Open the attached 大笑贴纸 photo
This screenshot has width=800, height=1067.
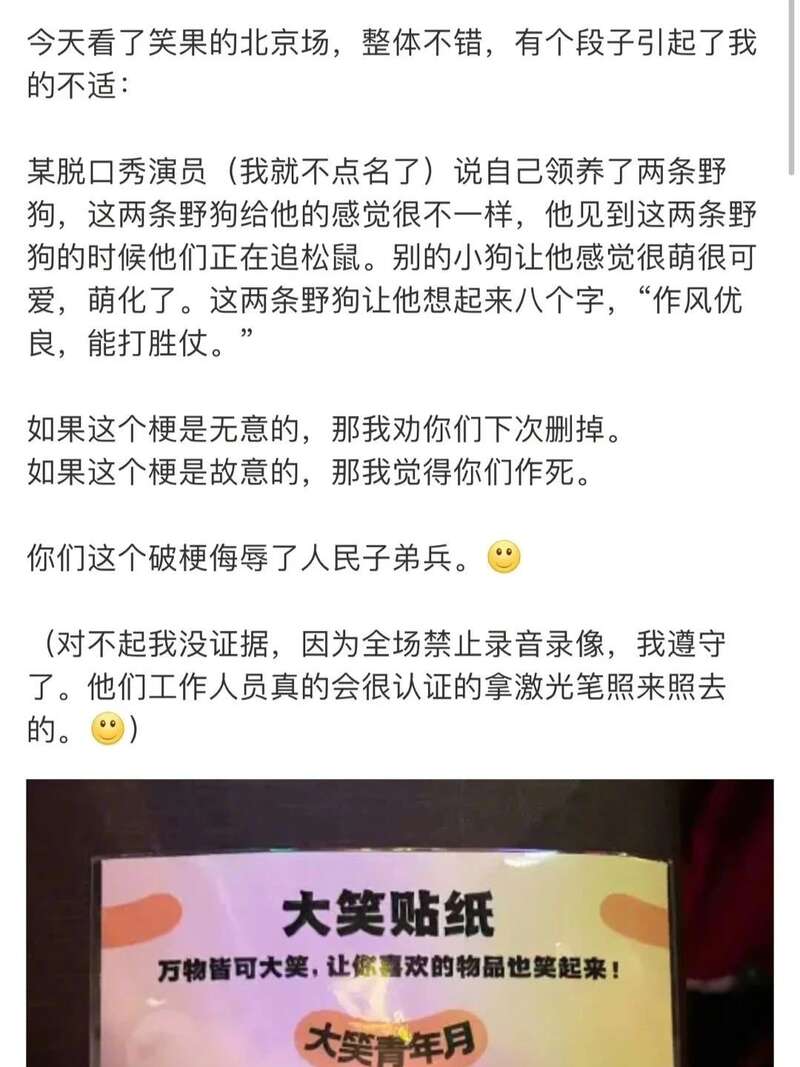(400, 925)
